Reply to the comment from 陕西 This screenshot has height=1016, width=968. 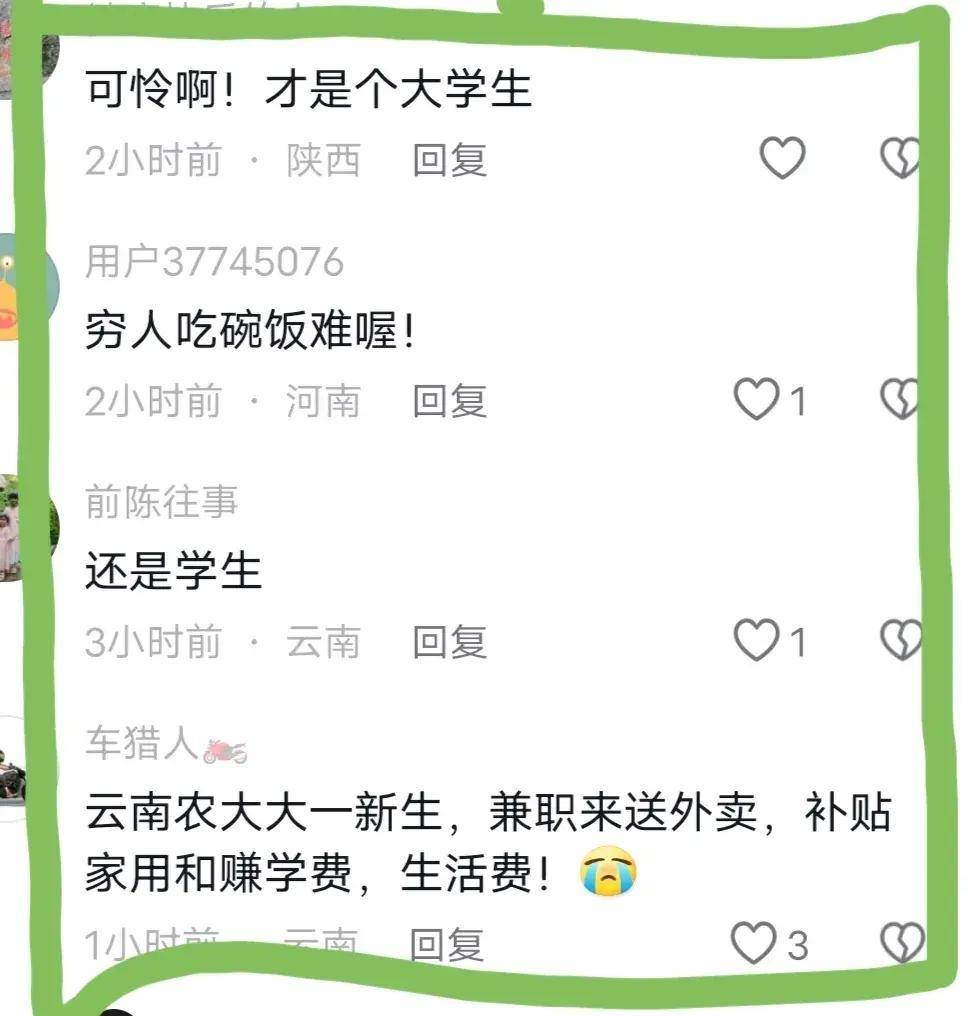tap(449, 160)
